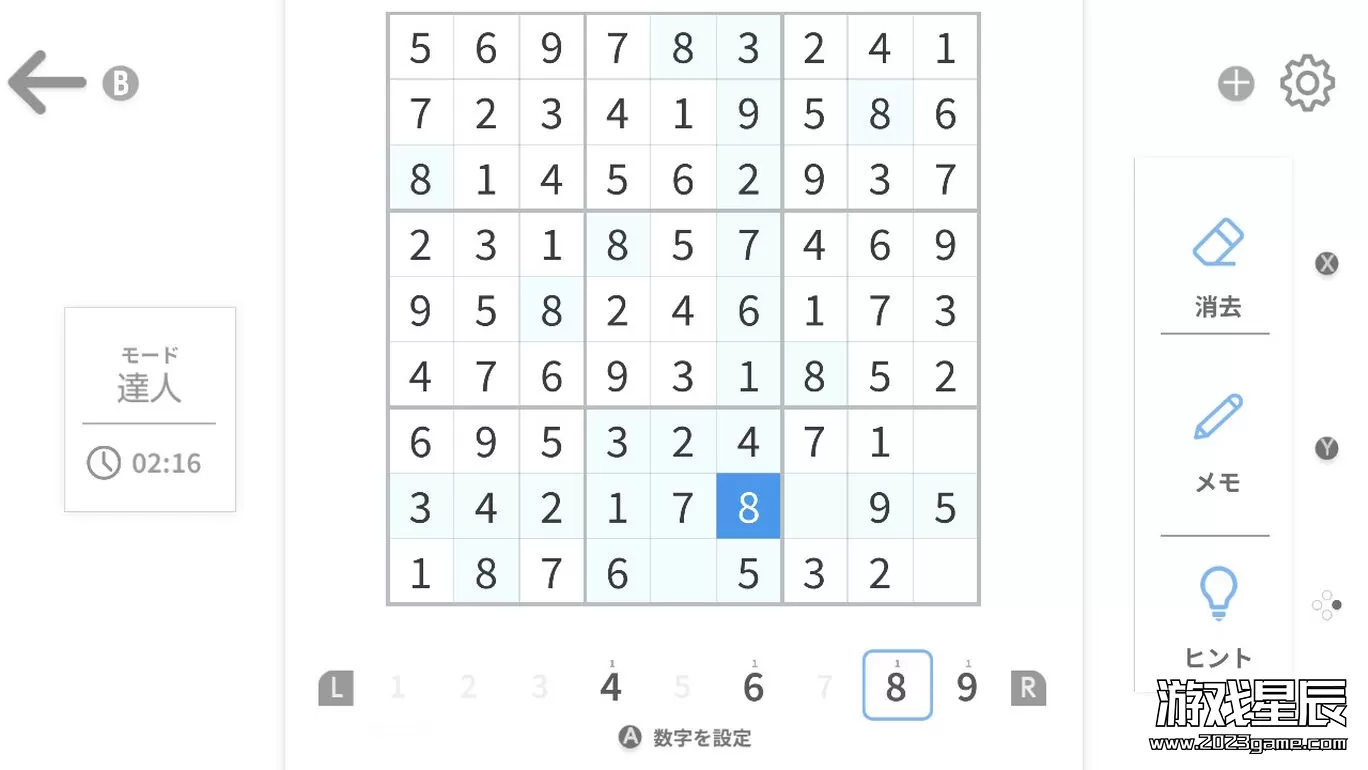Pick the highlighted number 8 in the number bar
This screenshot has height=770, width=1368.
tap(896, 686)
